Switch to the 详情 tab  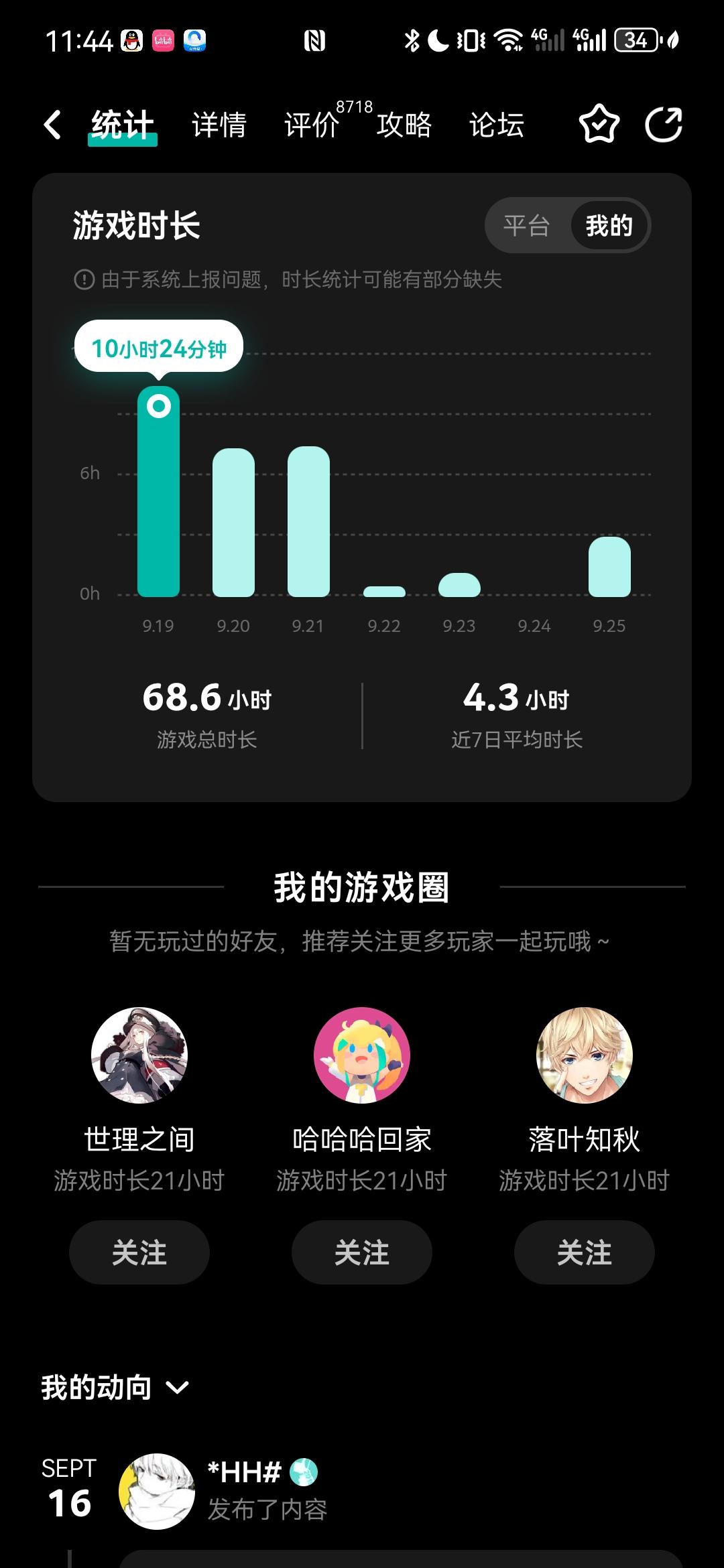219,125
